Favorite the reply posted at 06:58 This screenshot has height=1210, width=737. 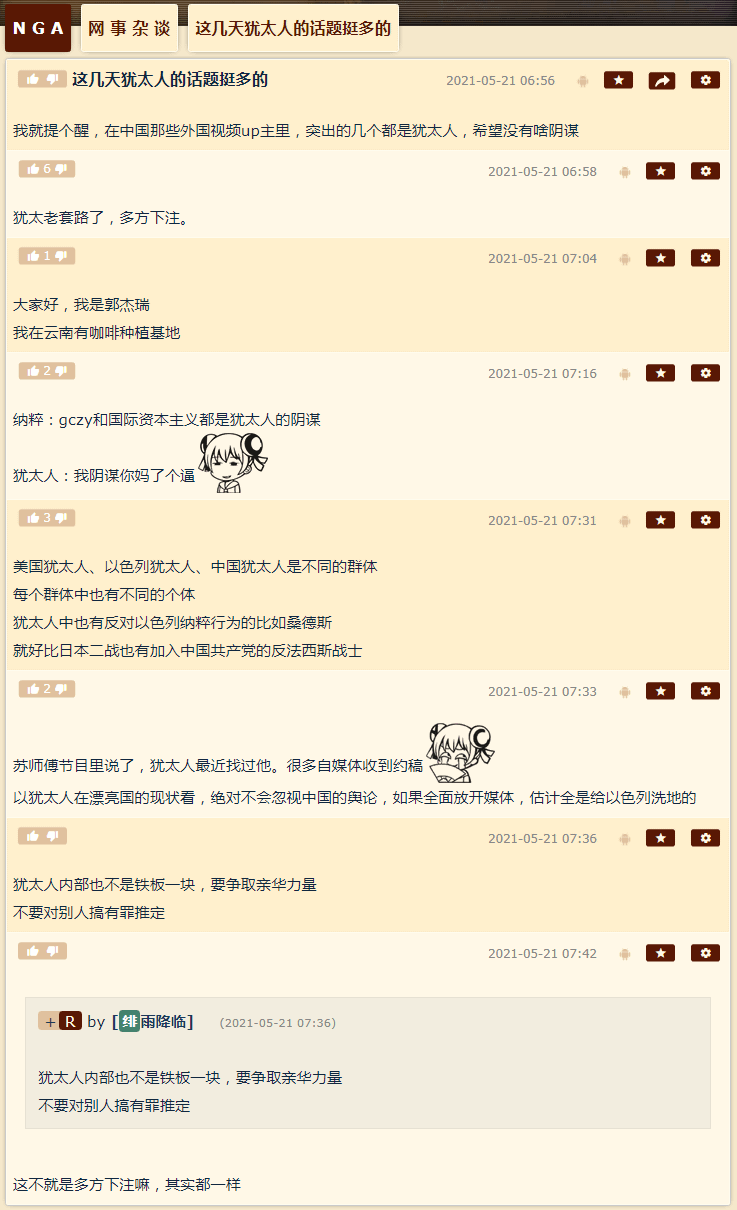tap(660, 171)
